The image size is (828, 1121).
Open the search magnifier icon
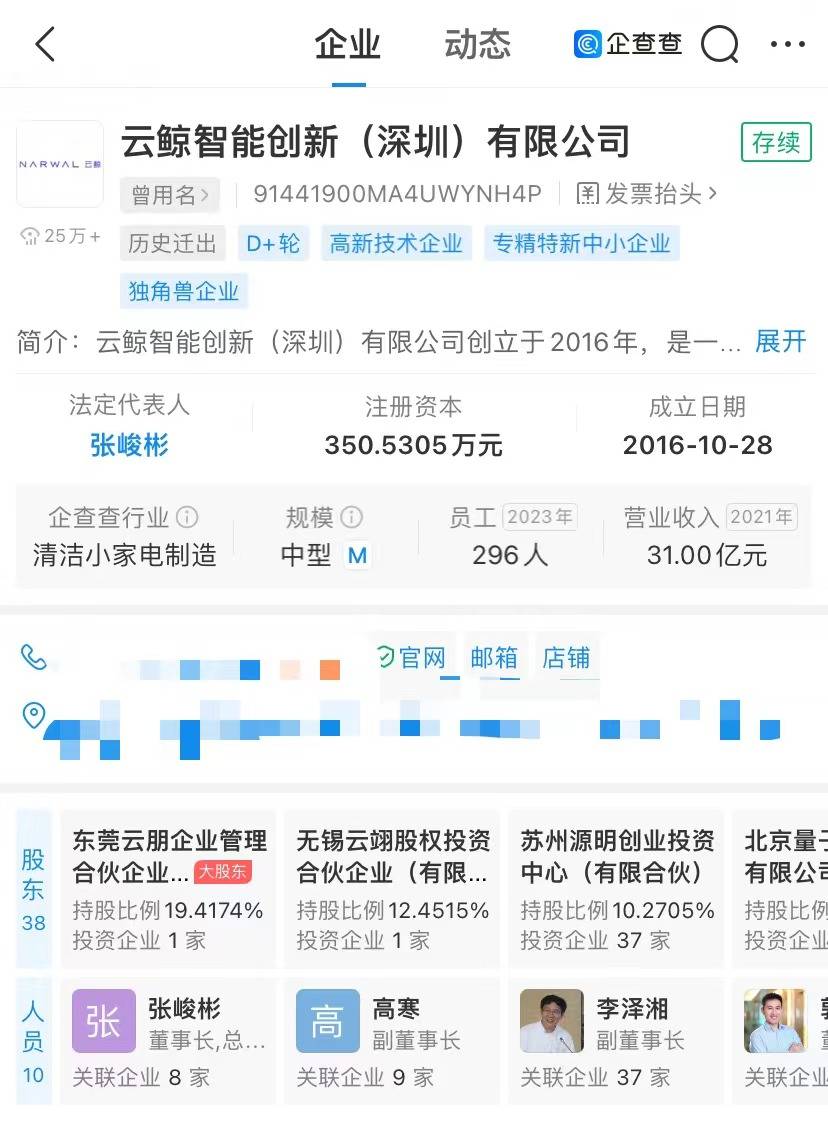tap(719, 45)
